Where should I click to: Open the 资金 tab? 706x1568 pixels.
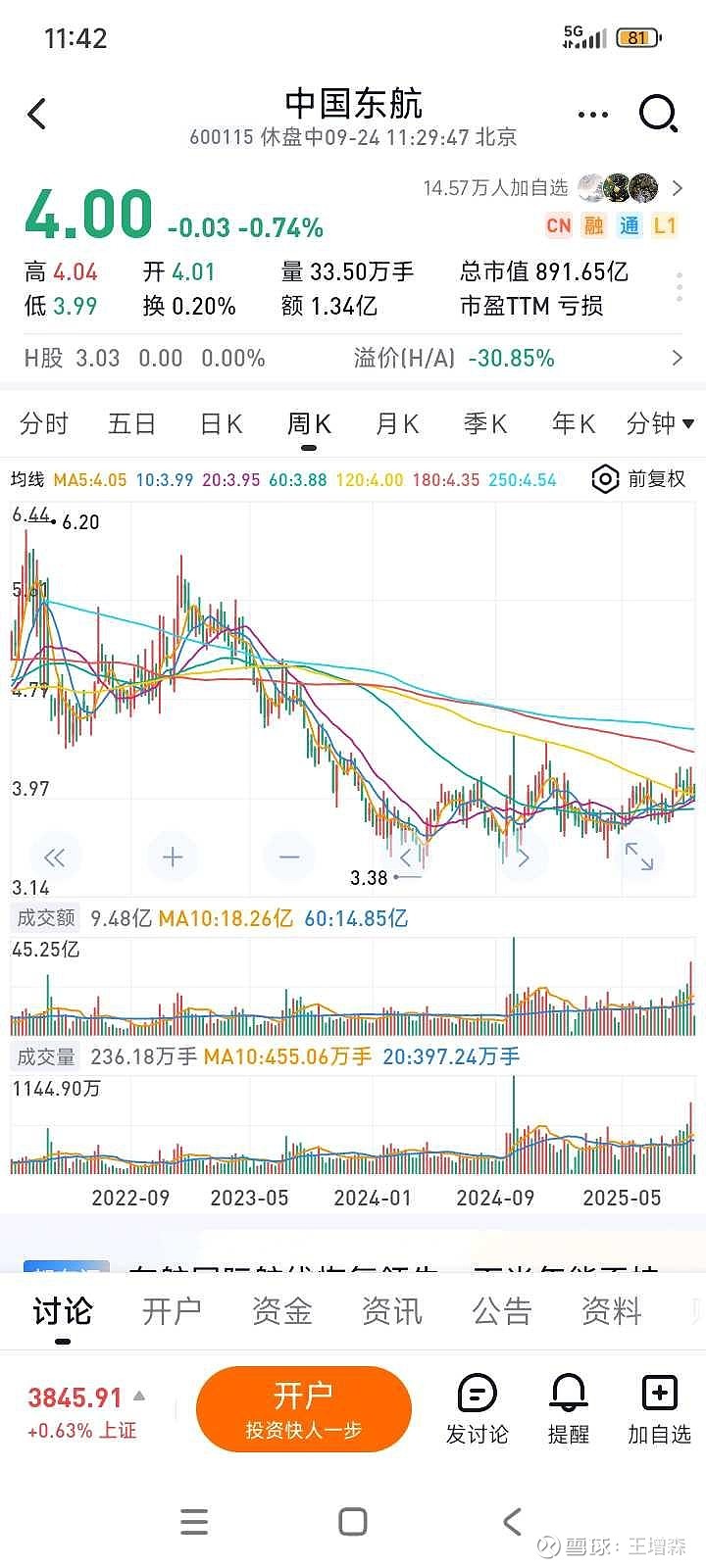pos(282,1311)
